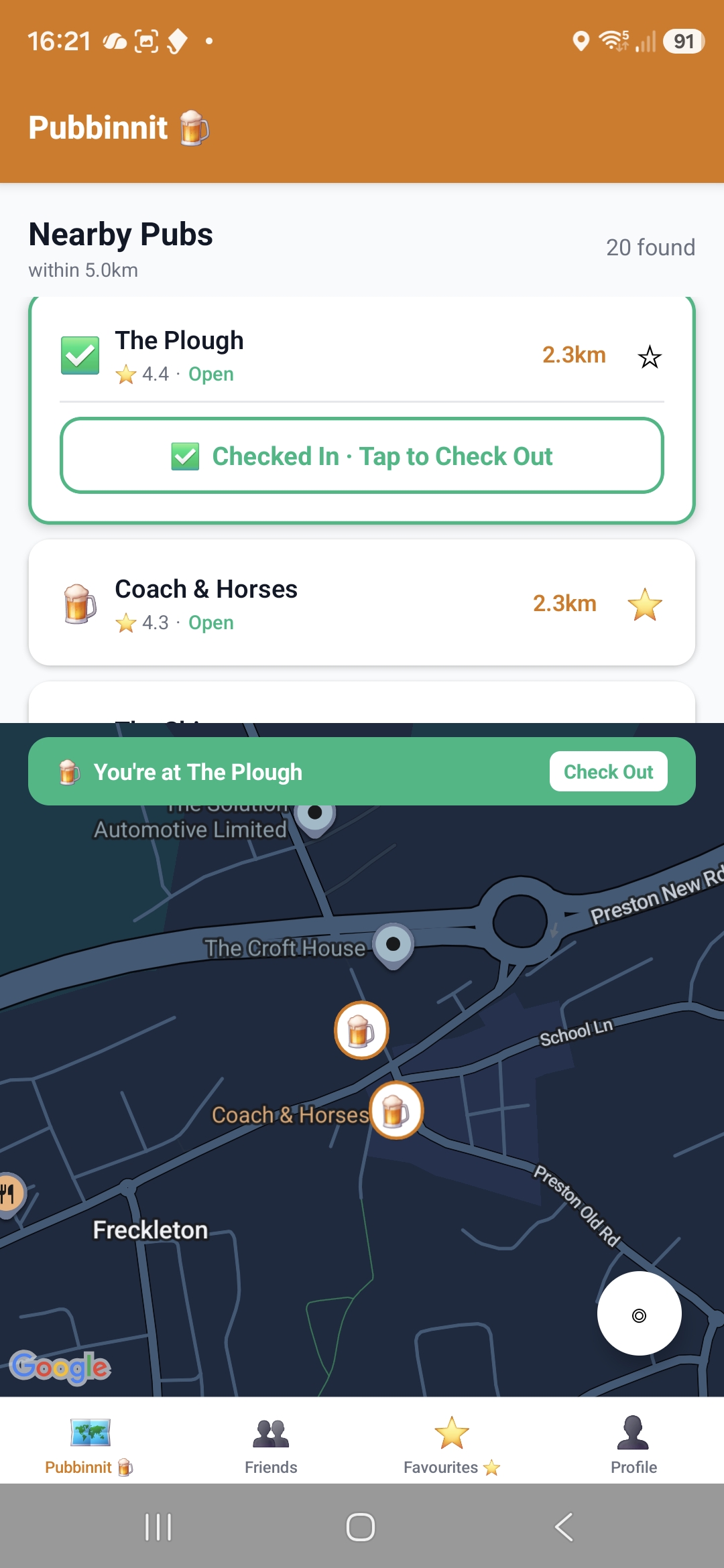Open recent apps from navigation bar

(x=159, y=1527)
